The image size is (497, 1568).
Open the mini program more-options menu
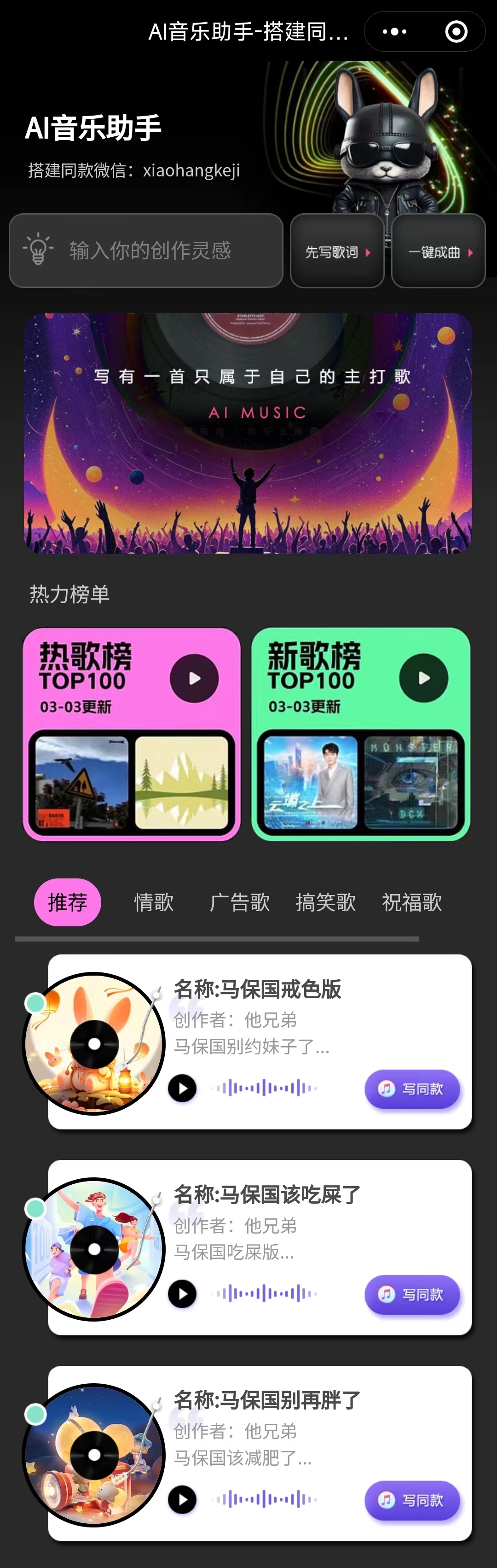pyautogui.click(x=394, y=31)
